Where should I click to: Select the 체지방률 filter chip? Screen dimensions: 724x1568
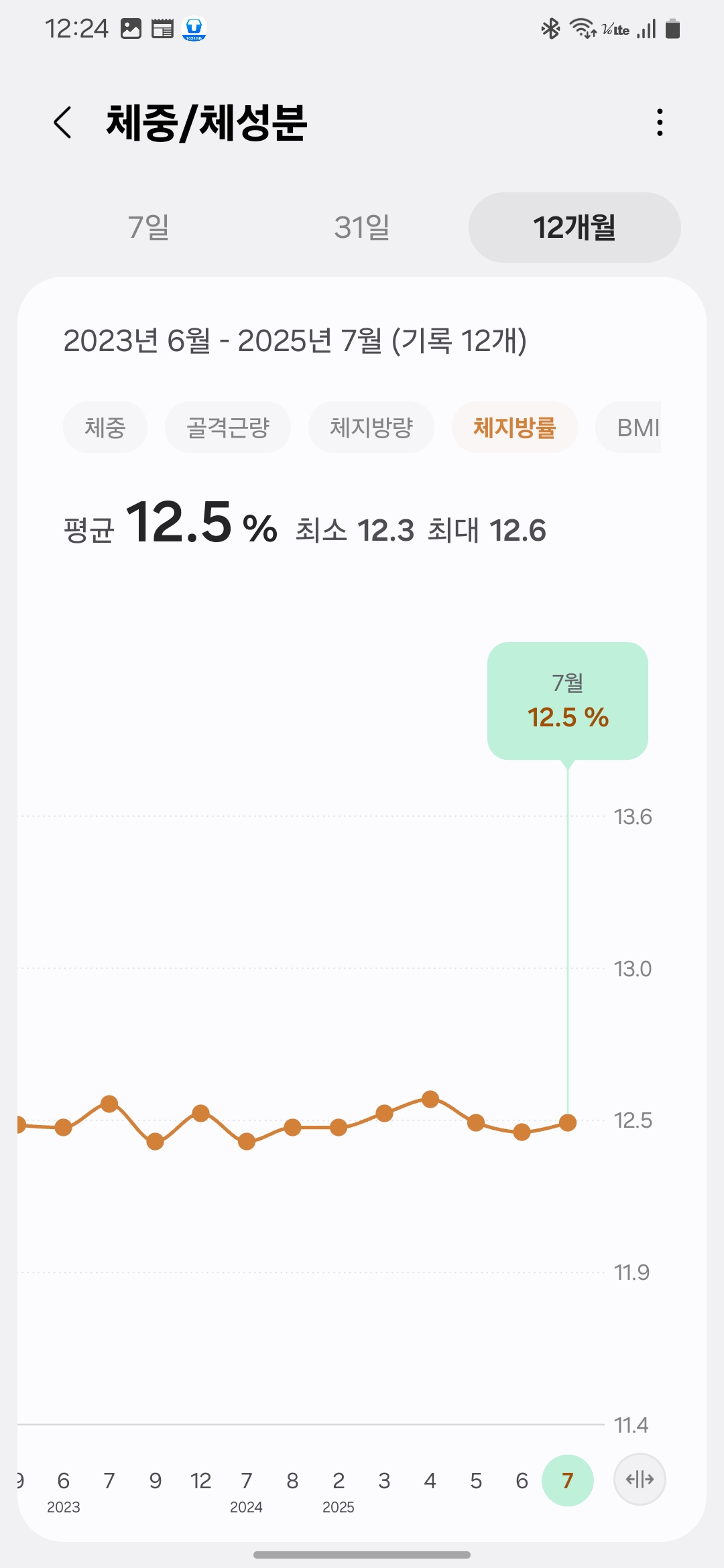click(514, 427)
